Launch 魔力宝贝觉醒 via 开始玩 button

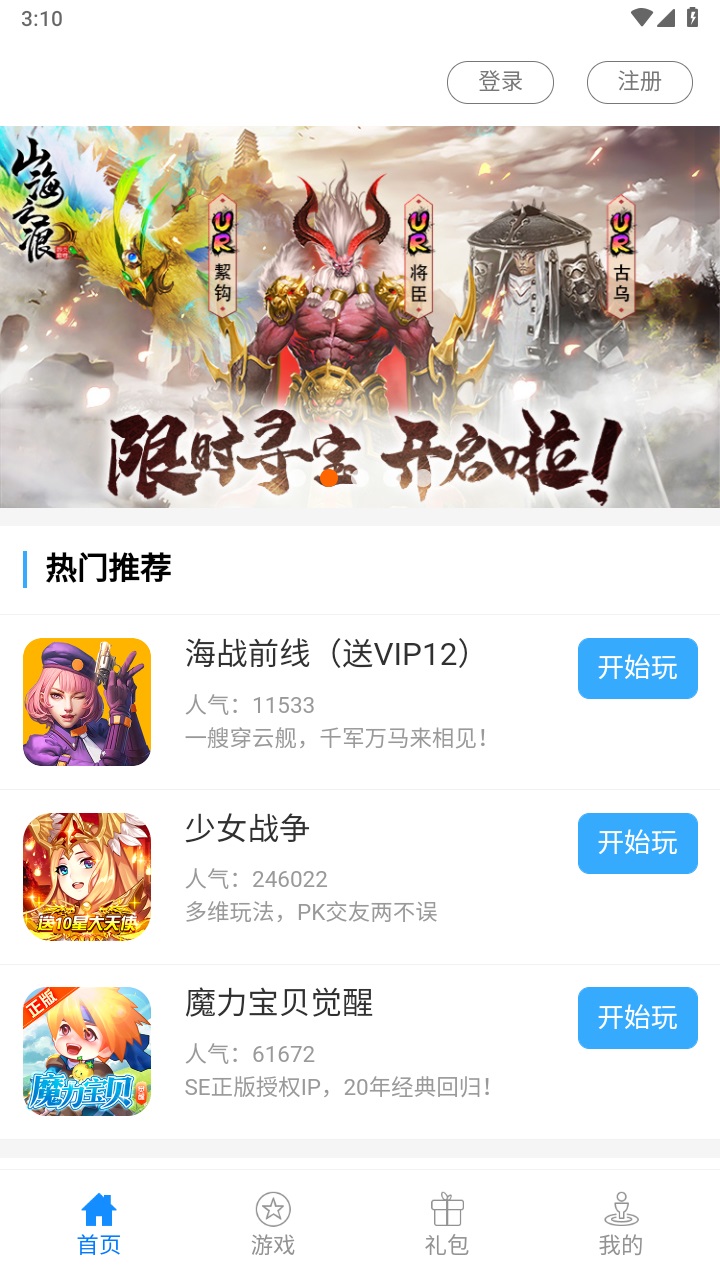[637, 1018]
